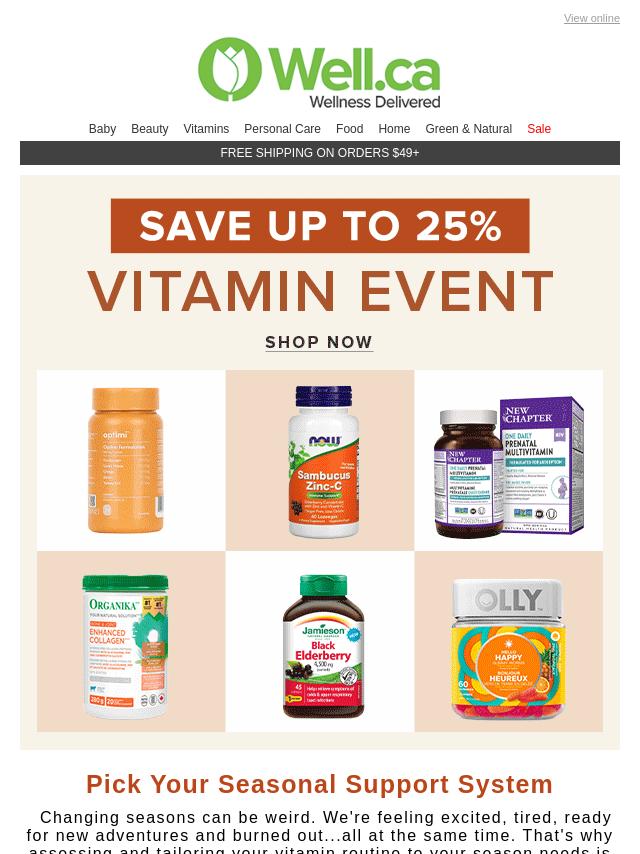View NOW Sambucus Zinc-C product
This screenshot has width=640, height=854.
click(320, 460)
